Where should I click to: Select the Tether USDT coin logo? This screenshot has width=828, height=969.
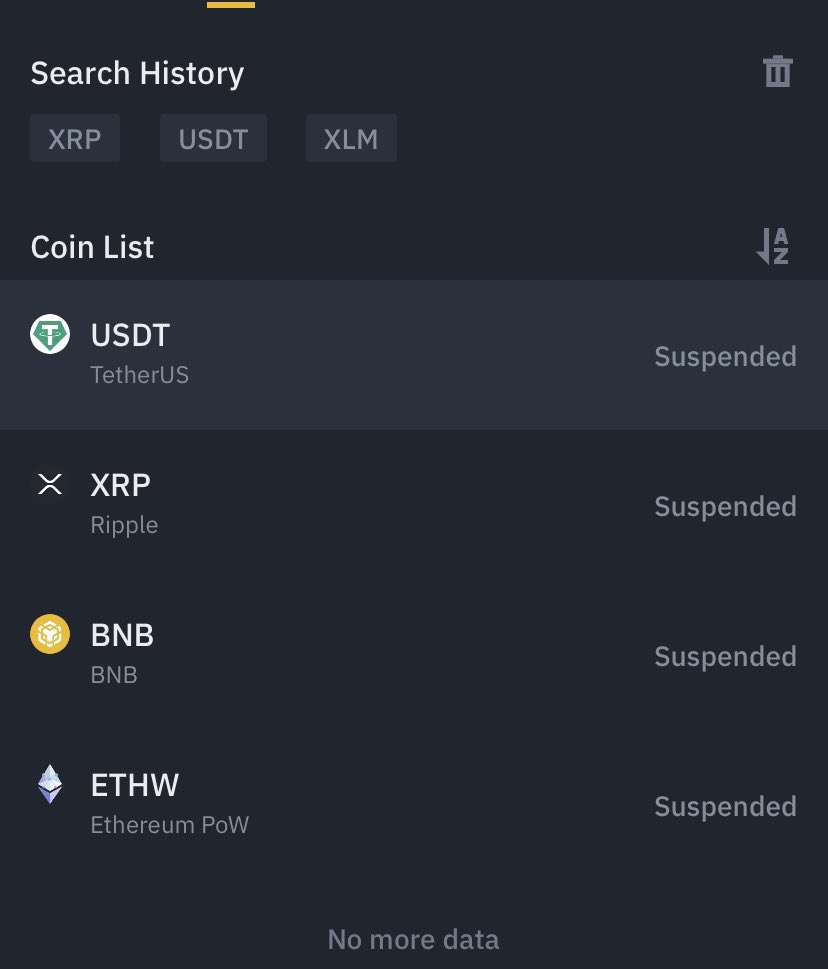click(50, 335)
